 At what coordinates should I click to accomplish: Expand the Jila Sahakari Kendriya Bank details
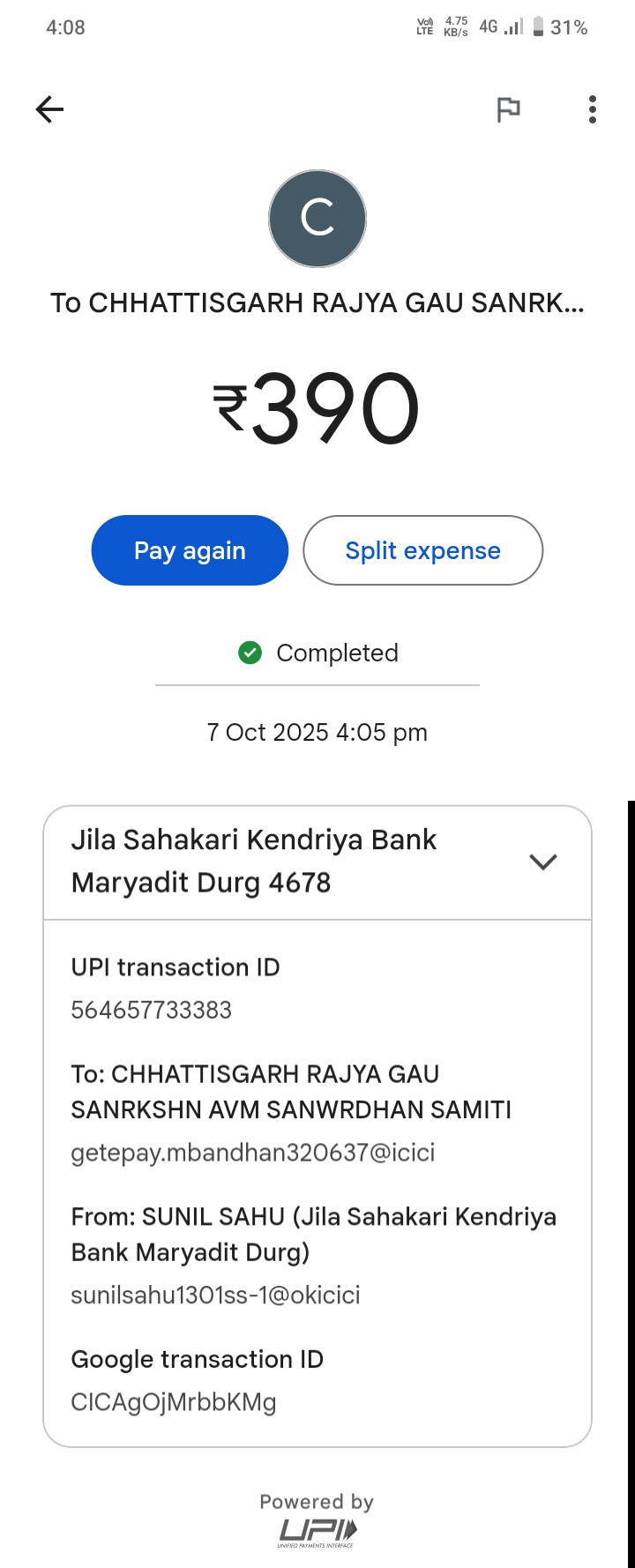click(542, 862)
